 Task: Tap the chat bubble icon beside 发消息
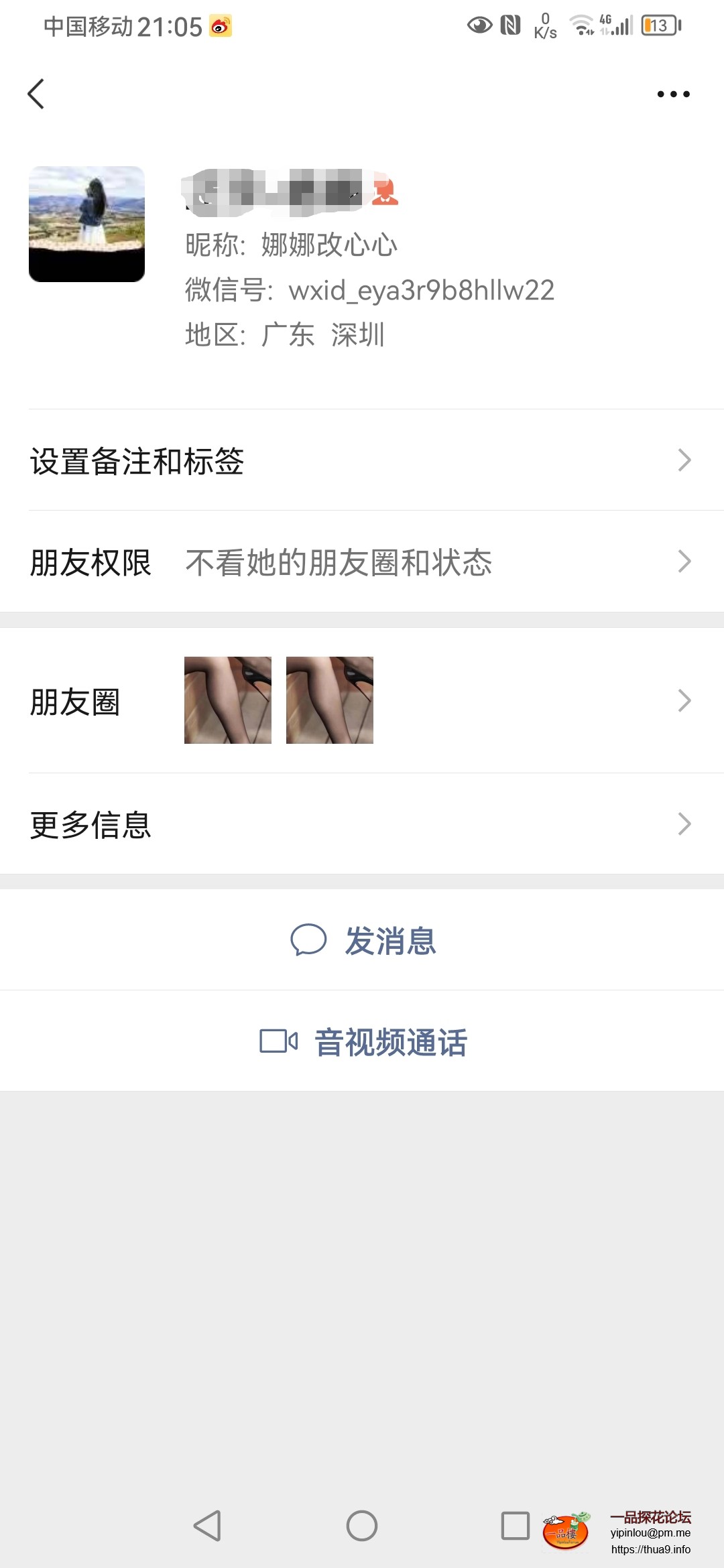[308, 941]
